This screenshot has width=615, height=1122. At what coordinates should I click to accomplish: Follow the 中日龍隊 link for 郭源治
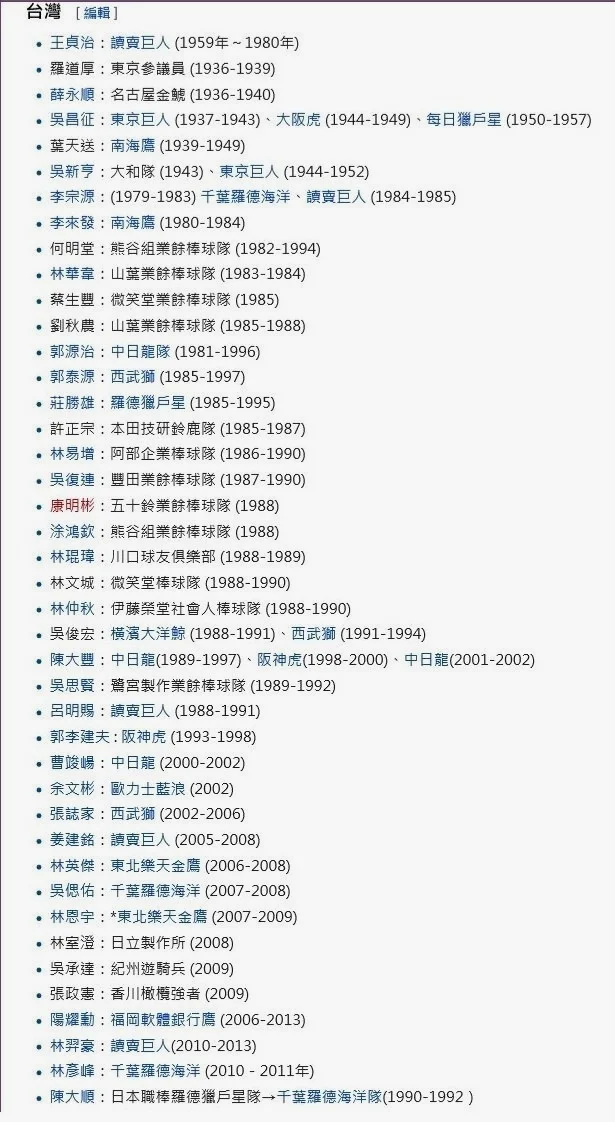tap(140, 352)
